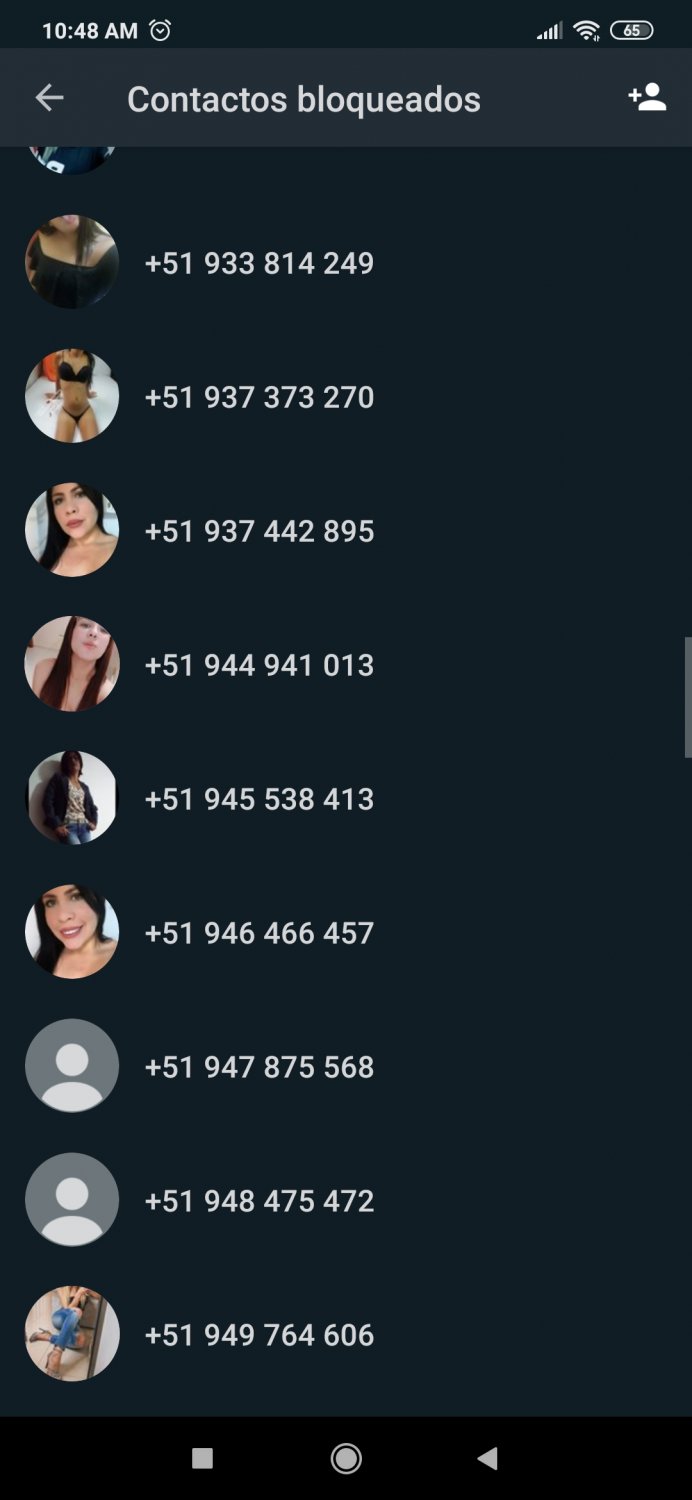The image size is (692, 1500).
Task: Tap blocked number +51 947 875 568
Action: pos(346,1067)
